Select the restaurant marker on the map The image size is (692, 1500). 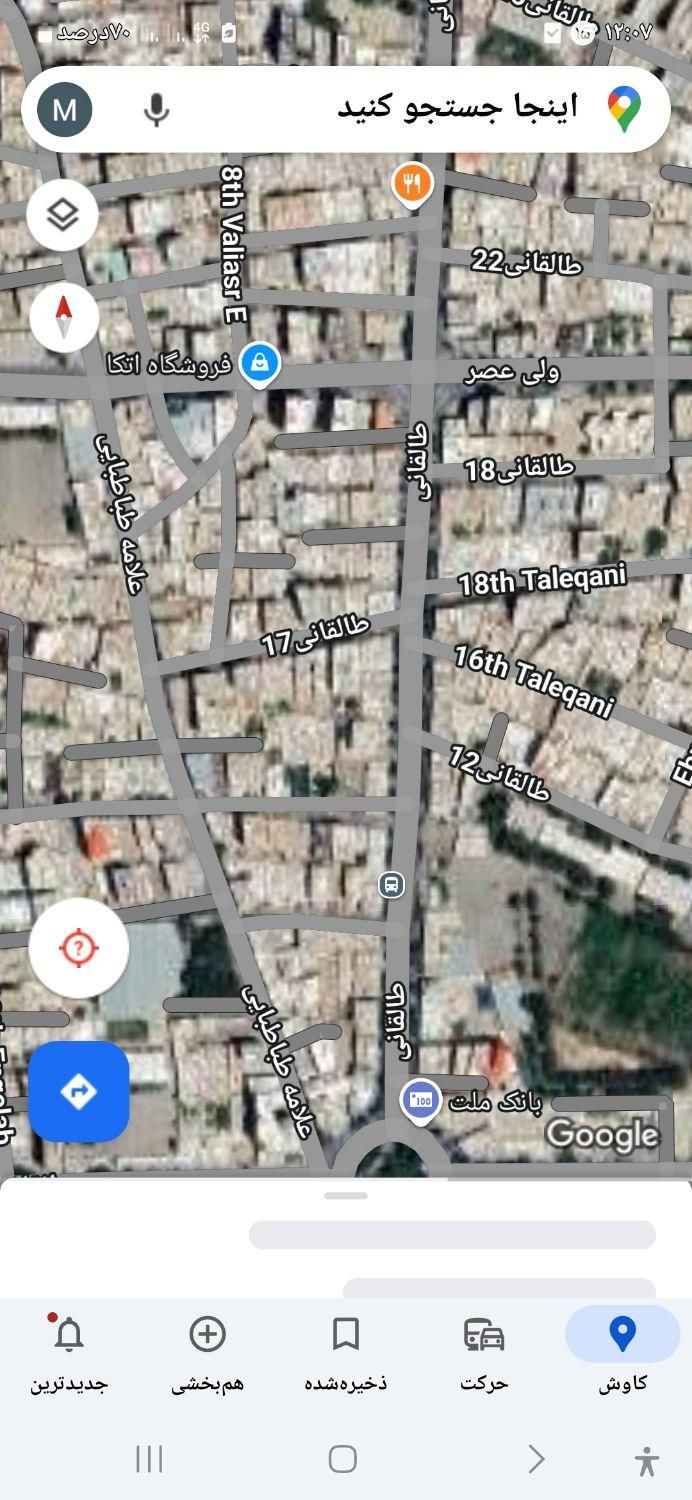tap(412, 183)
